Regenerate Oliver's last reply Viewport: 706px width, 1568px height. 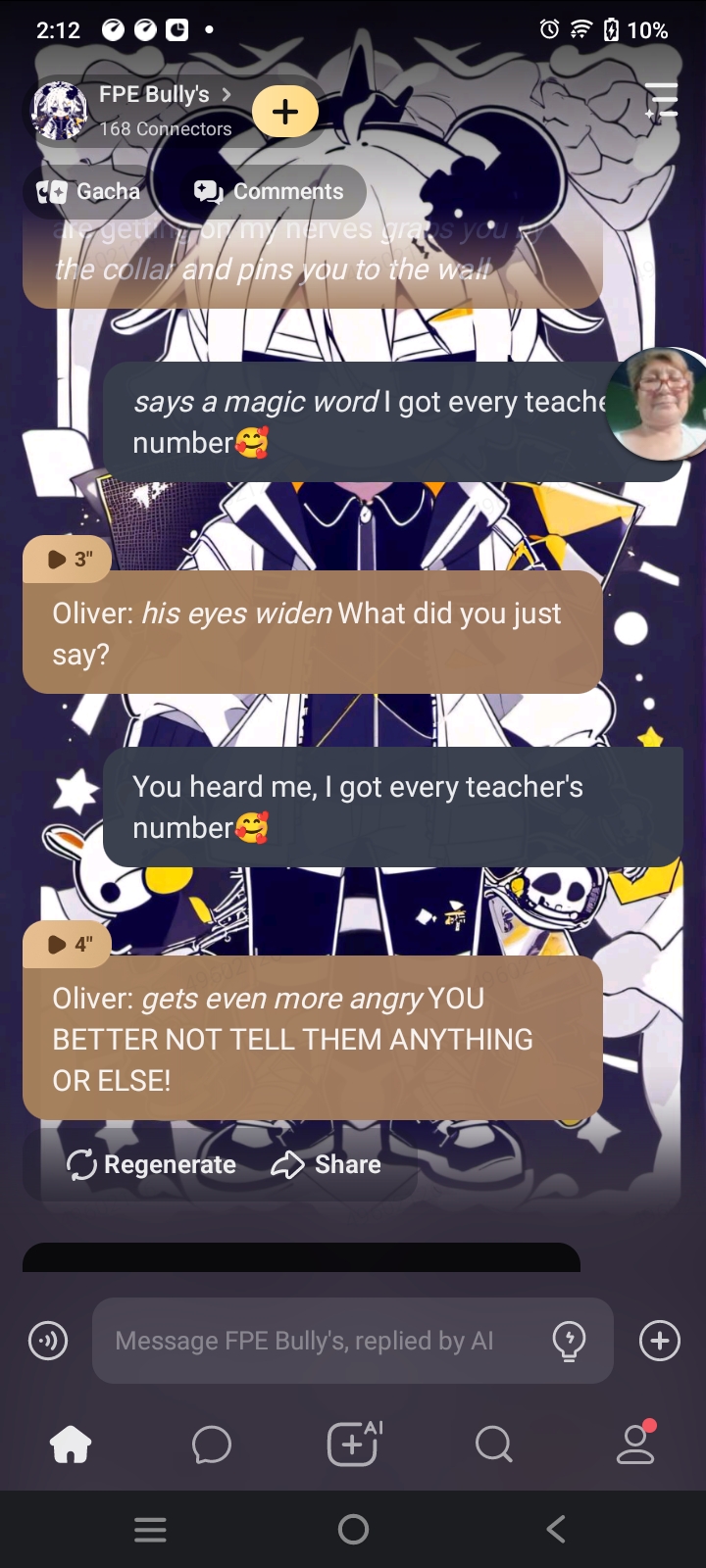pyautogui.click(x=152, y=1164)
